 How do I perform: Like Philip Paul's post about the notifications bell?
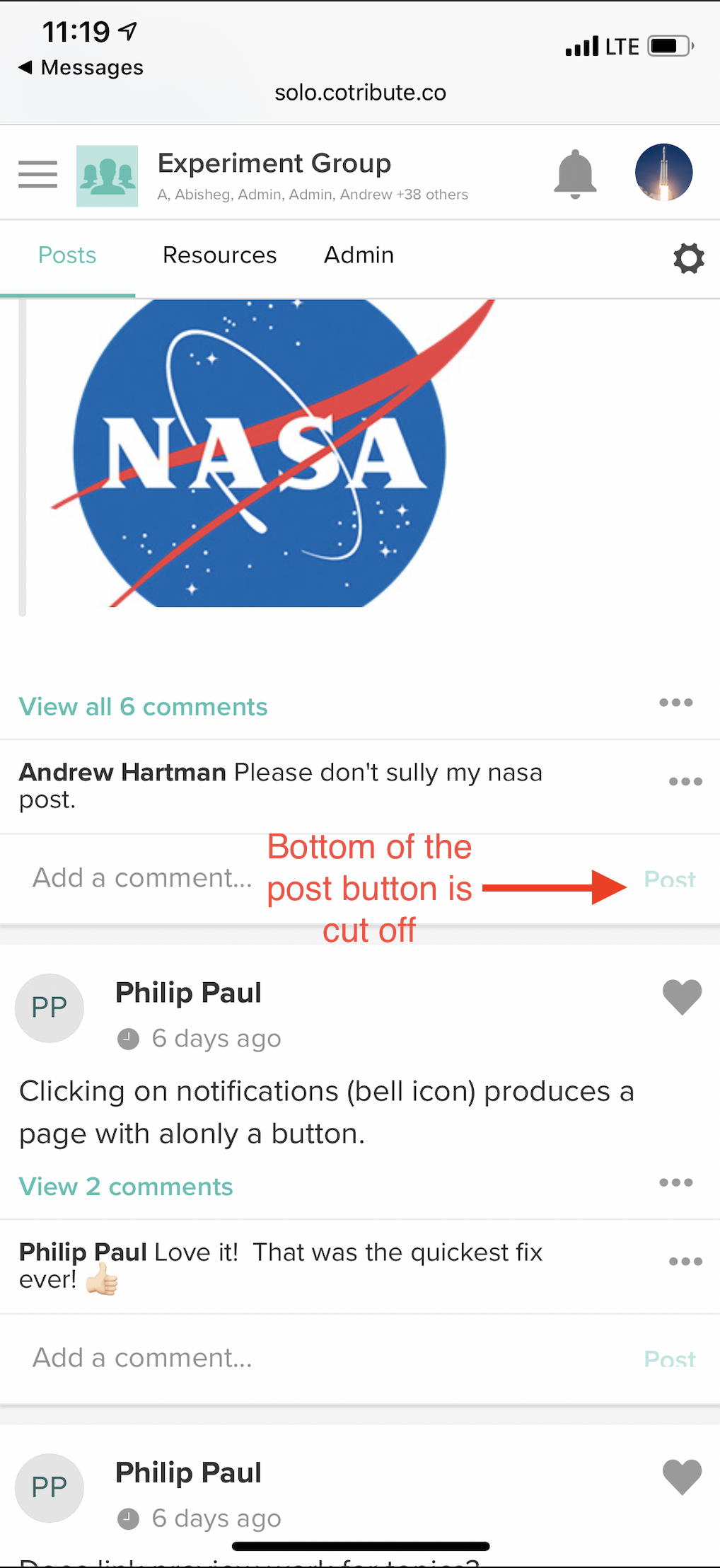coord(682,997)
